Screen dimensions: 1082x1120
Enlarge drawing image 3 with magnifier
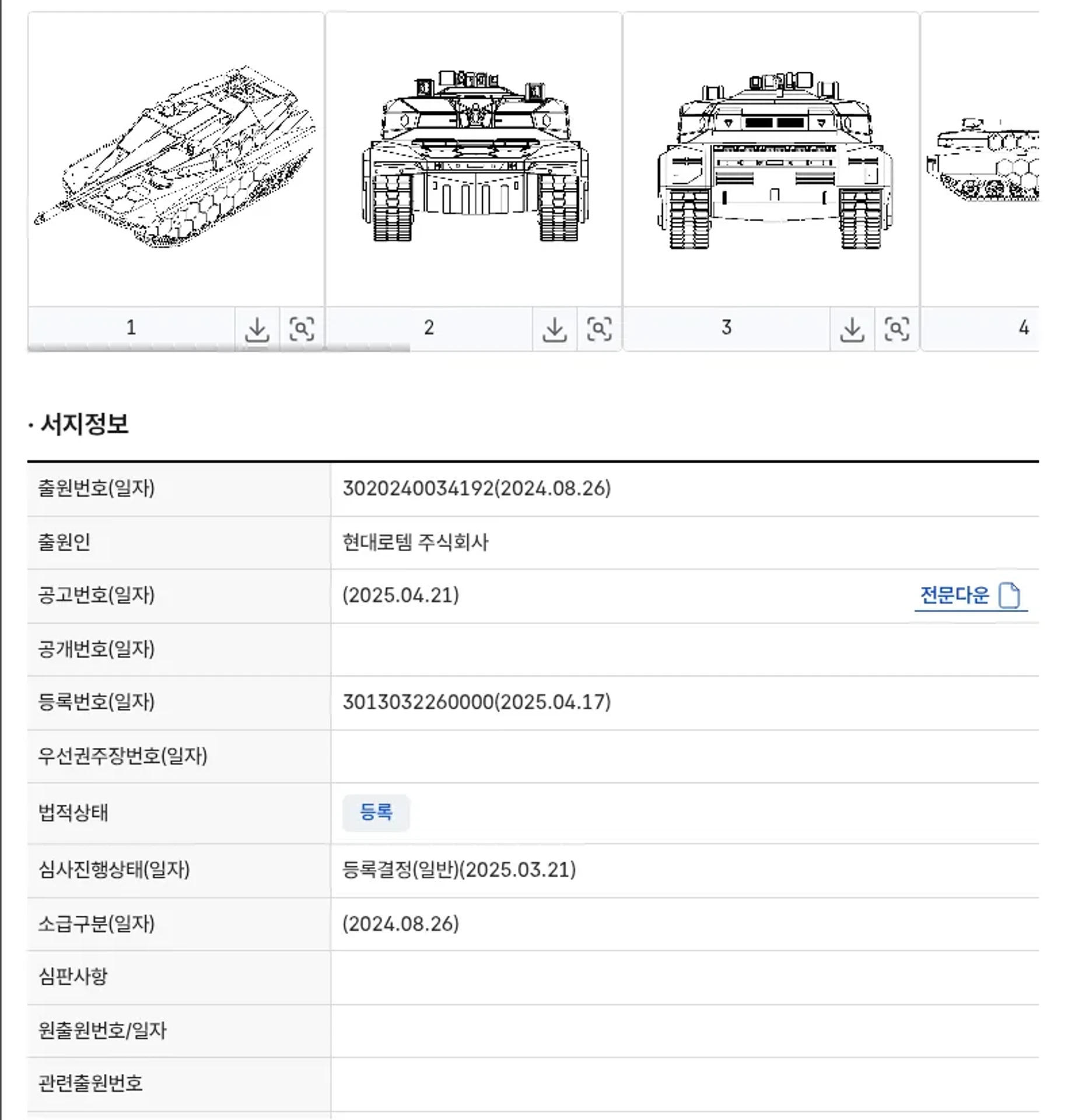point(897,329)
